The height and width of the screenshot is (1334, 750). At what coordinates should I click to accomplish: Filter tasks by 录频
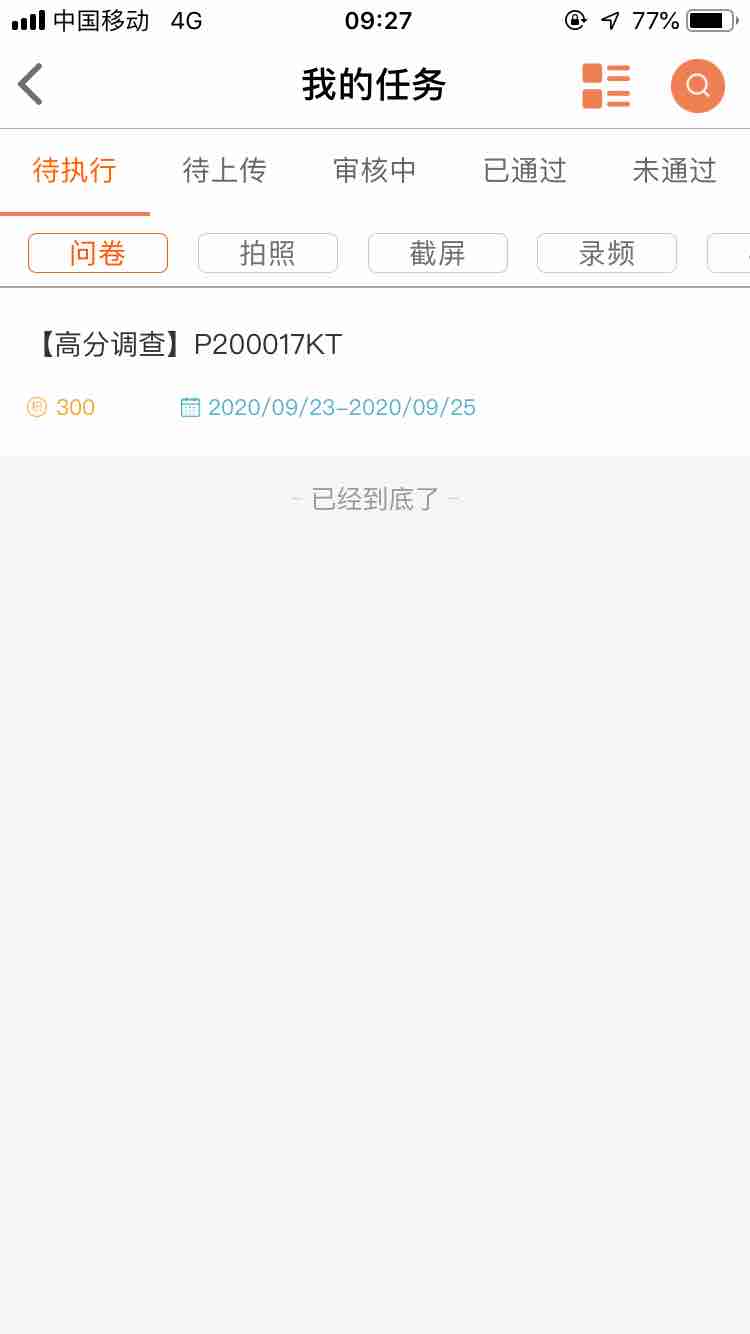coord(607,253)
